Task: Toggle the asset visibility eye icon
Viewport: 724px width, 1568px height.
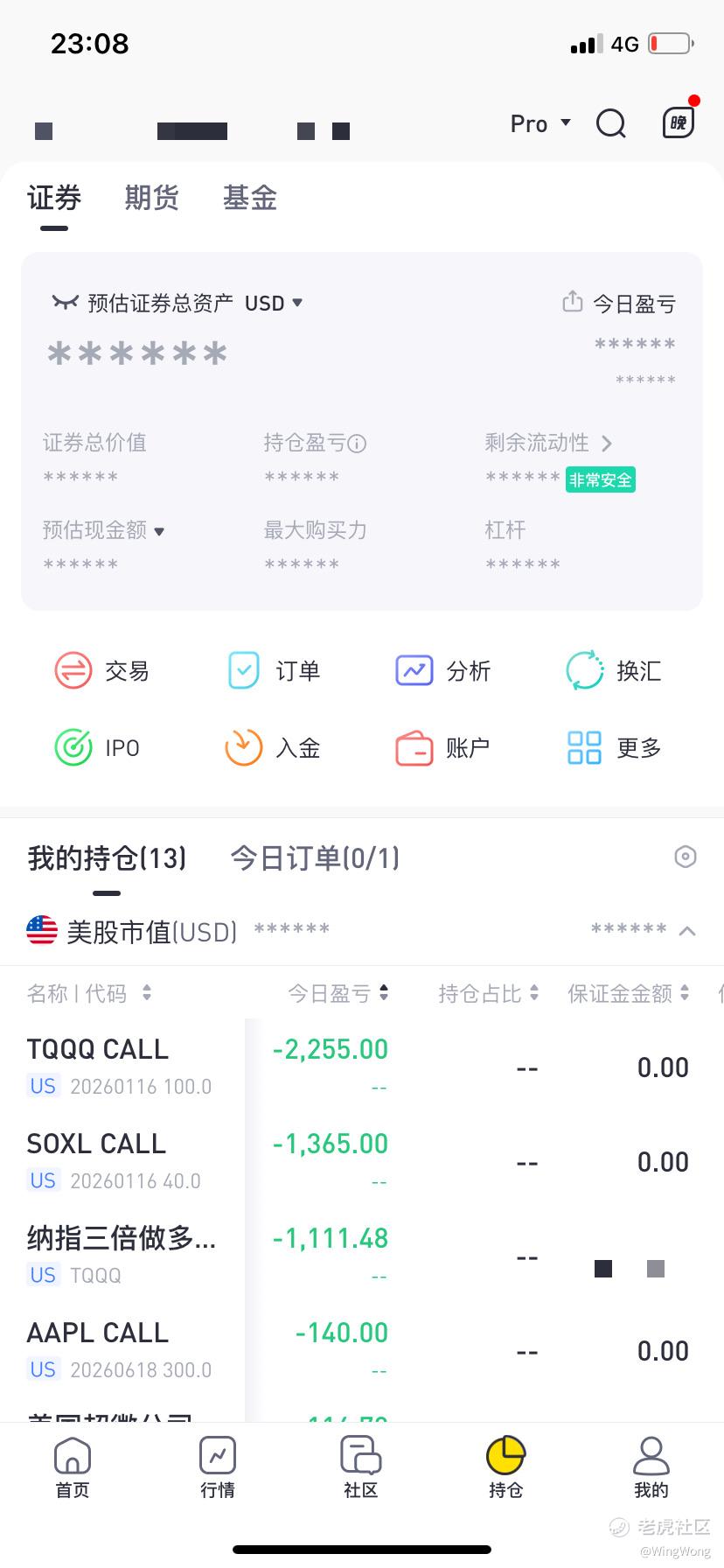Action: click(65, 303)
